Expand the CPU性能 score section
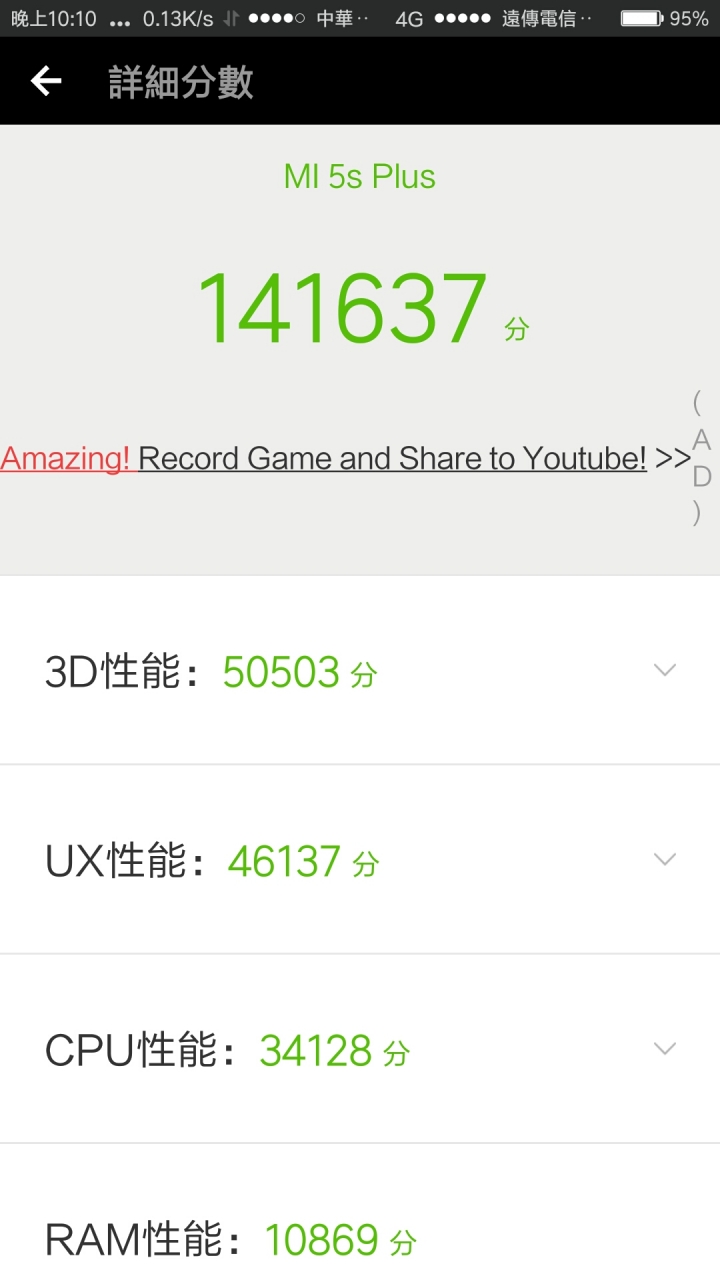 664,1049
